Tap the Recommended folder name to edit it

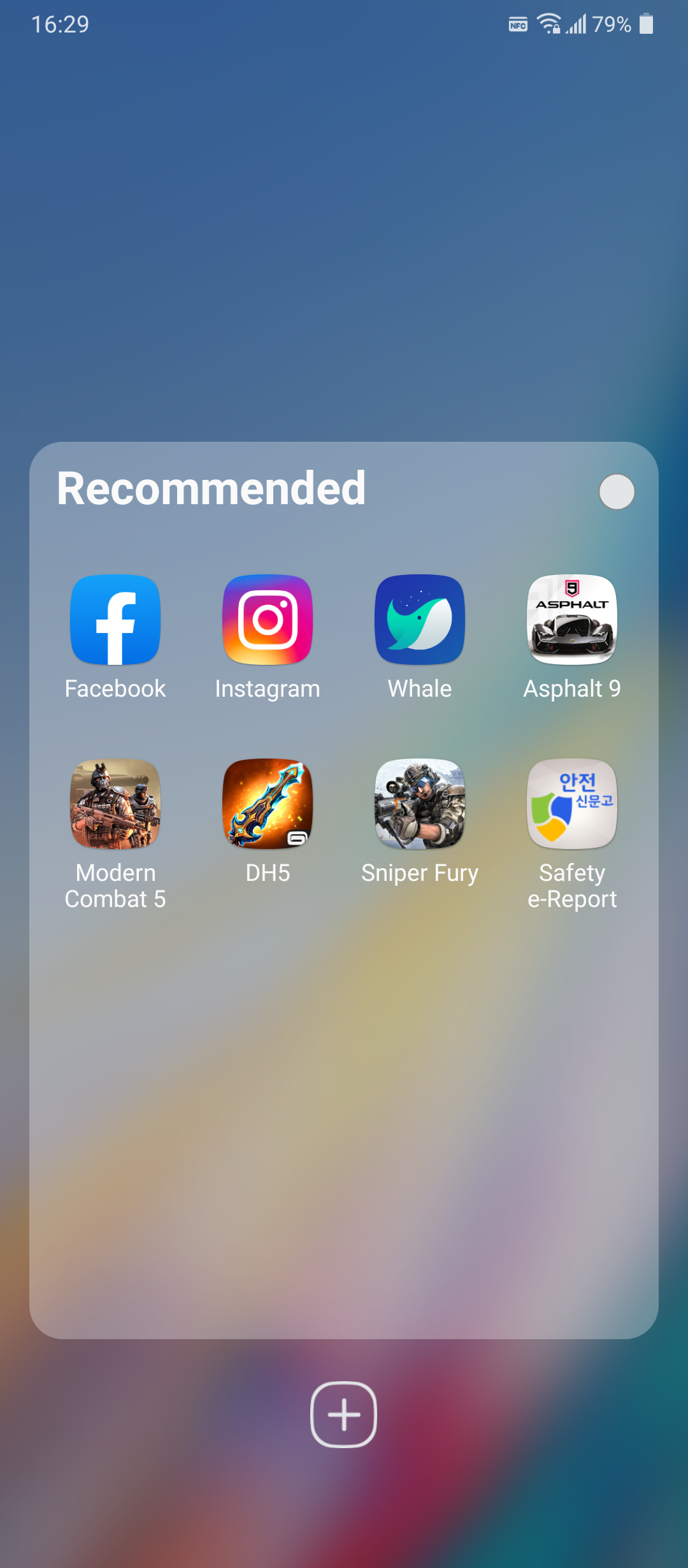pos(211,488)
